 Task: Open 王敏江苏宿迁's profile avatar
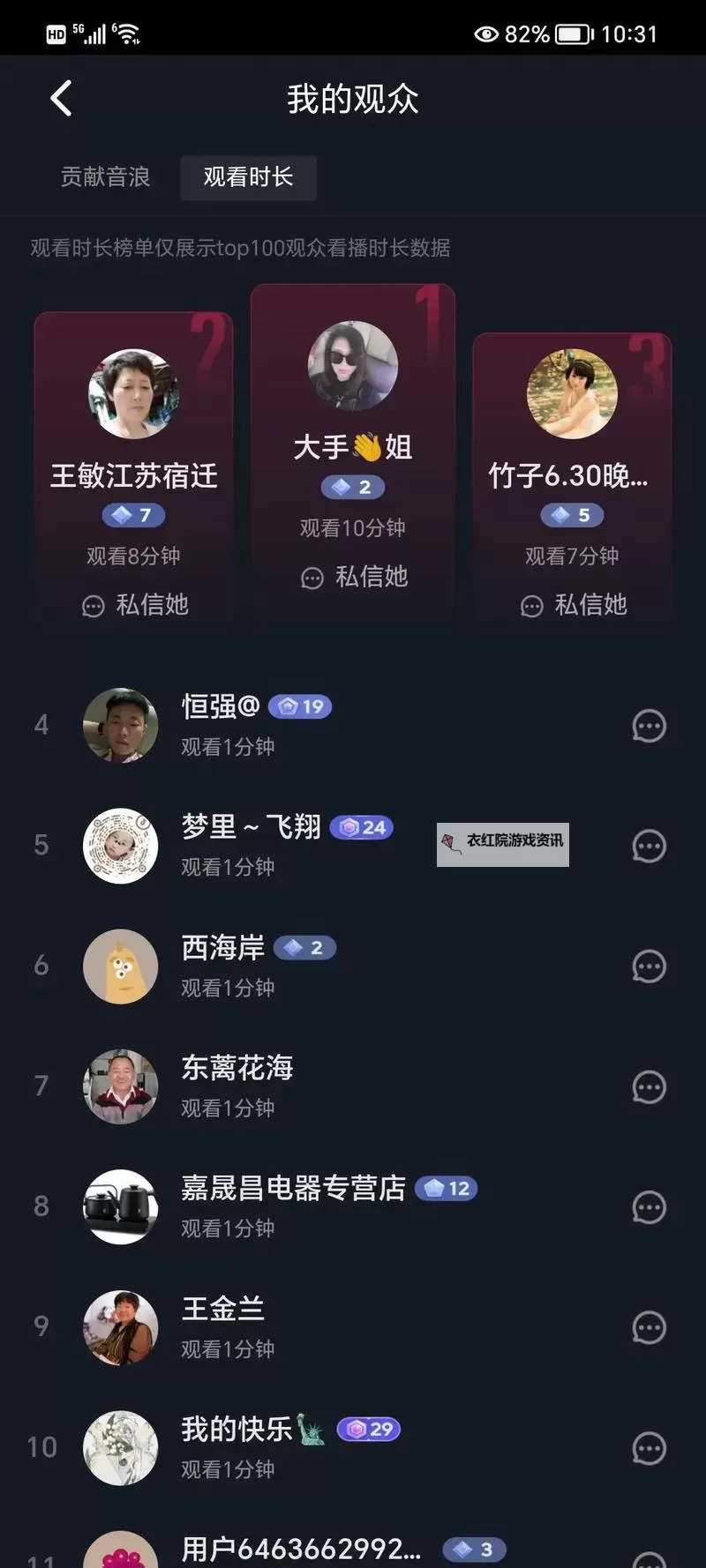tap(133, 394)
